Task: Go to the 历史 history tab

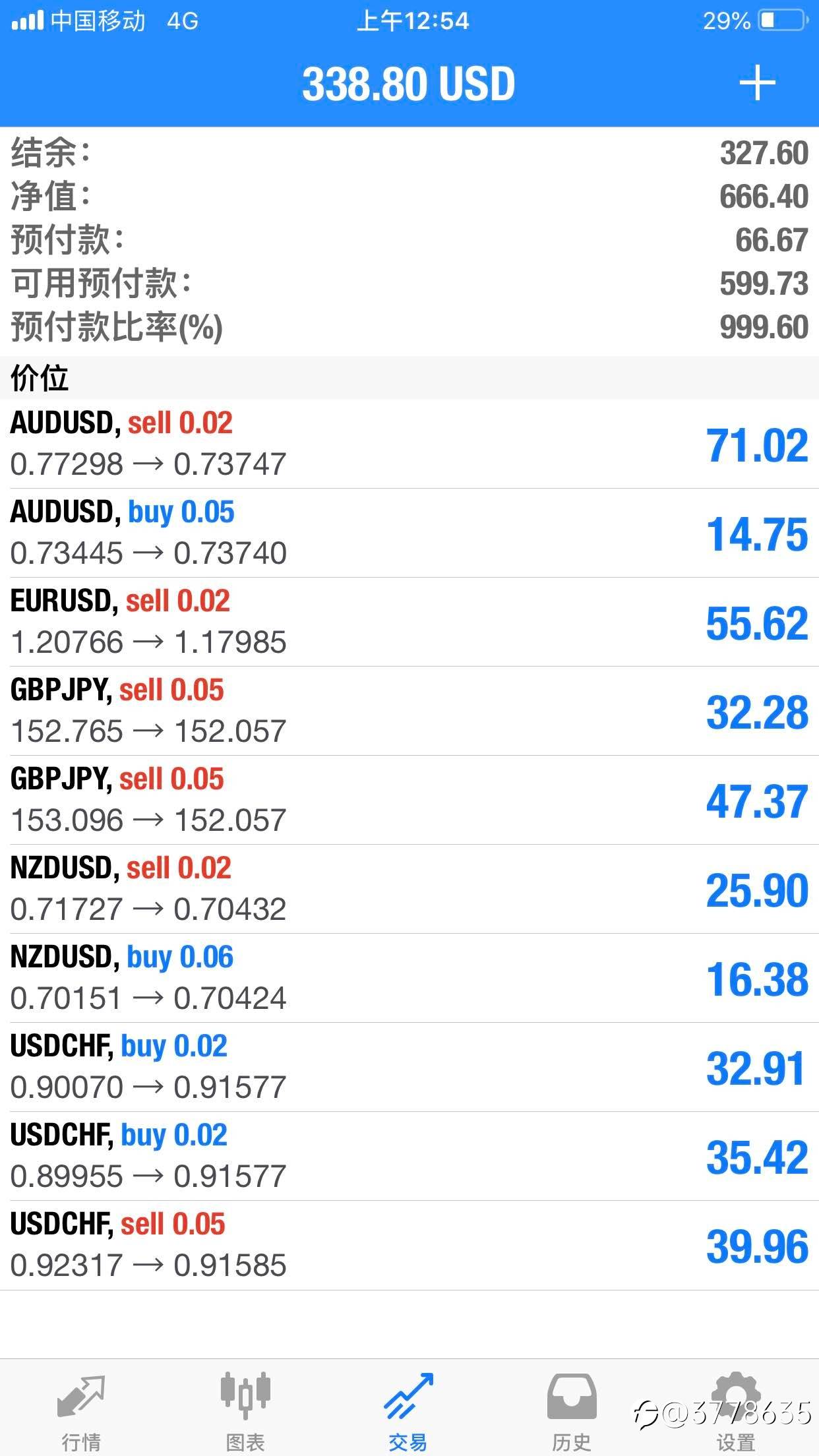Action: point(571,1406)
